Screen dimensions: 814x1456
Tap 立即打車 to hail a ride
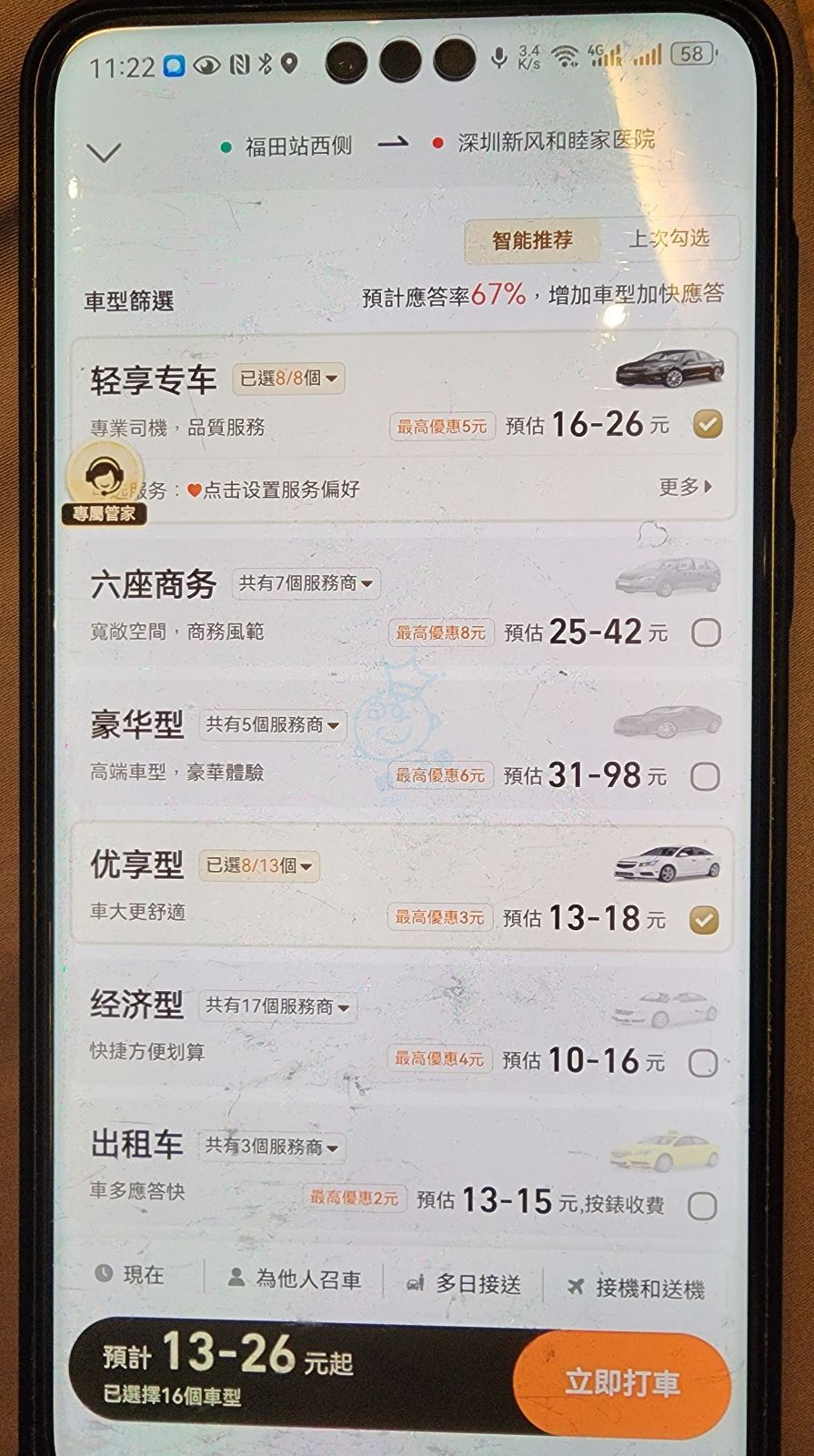(622, 1383)
